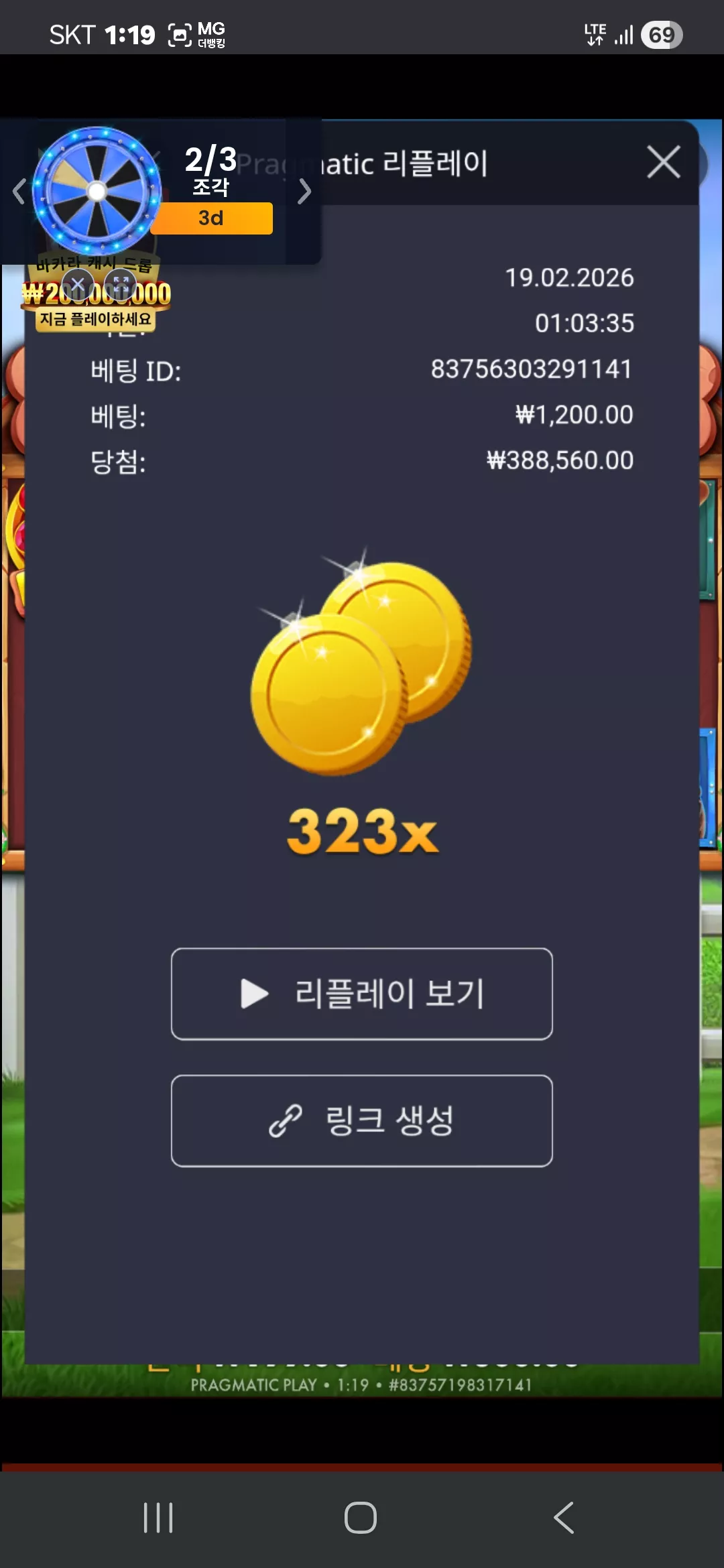Open the prize wheel promotion
Screen dimensions: 724x1568
(97, 191)
